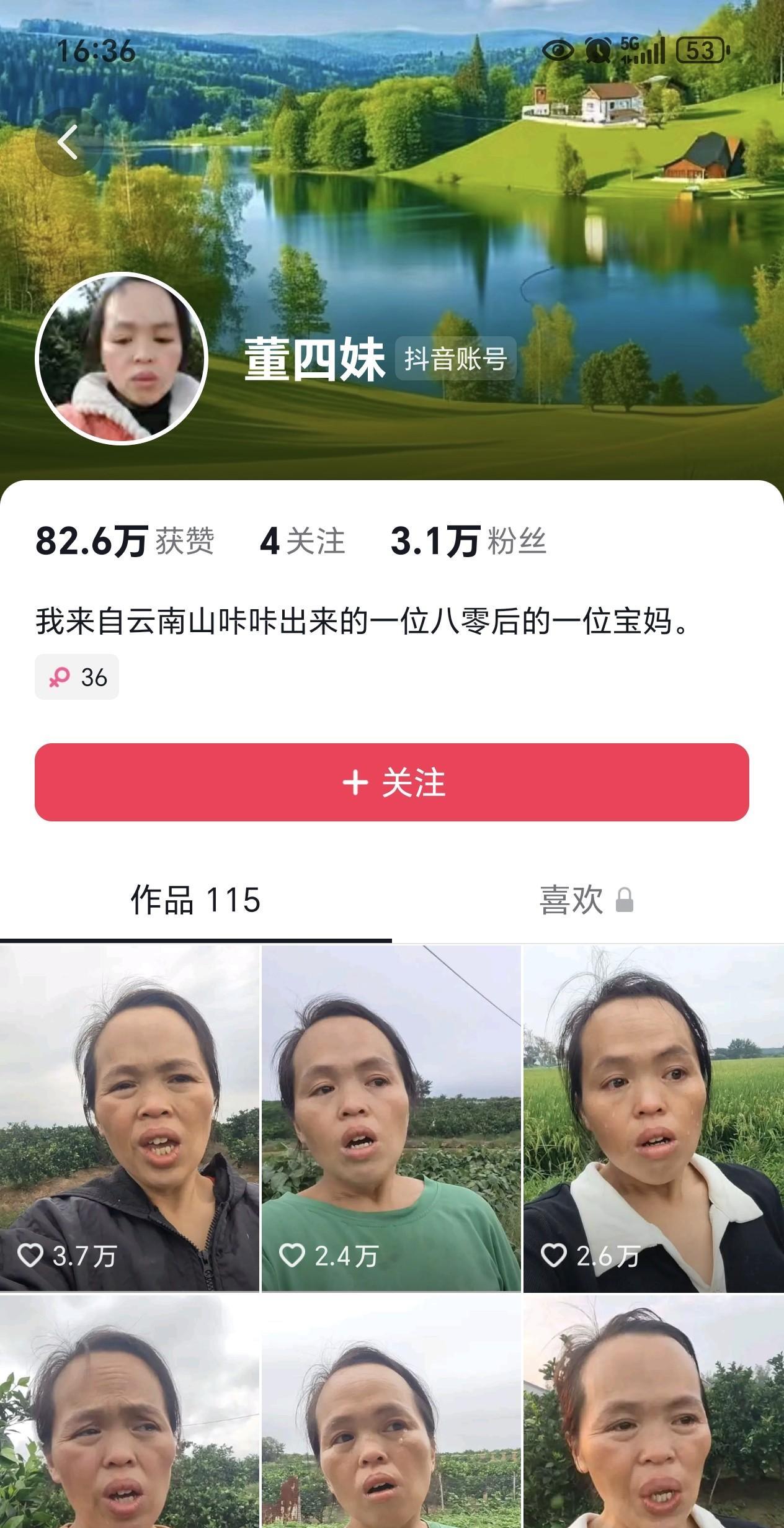Go back using the arrow icon
784x1528 pixels.
pyautogui.click(x=68, y=142)
